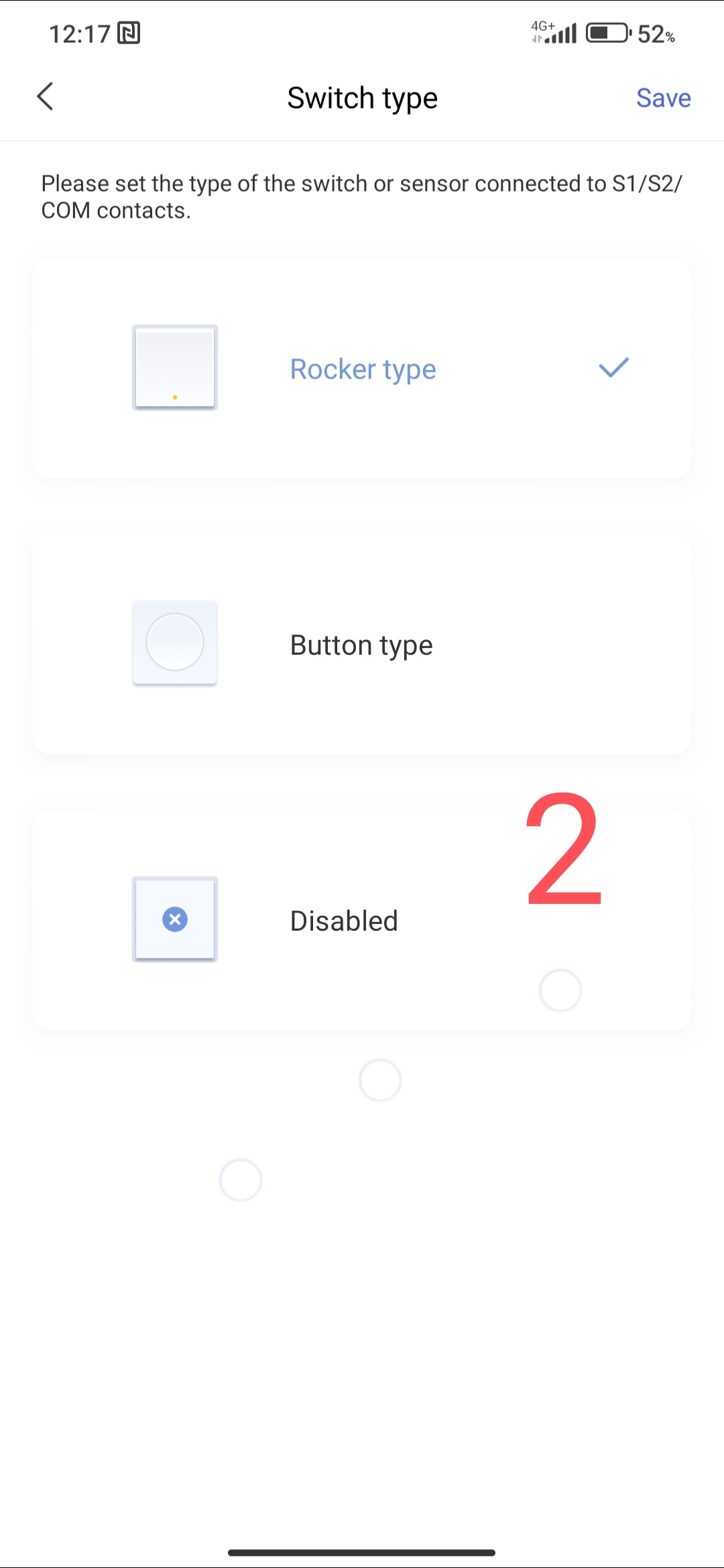Select Rocker type option

tap(362, 369)
